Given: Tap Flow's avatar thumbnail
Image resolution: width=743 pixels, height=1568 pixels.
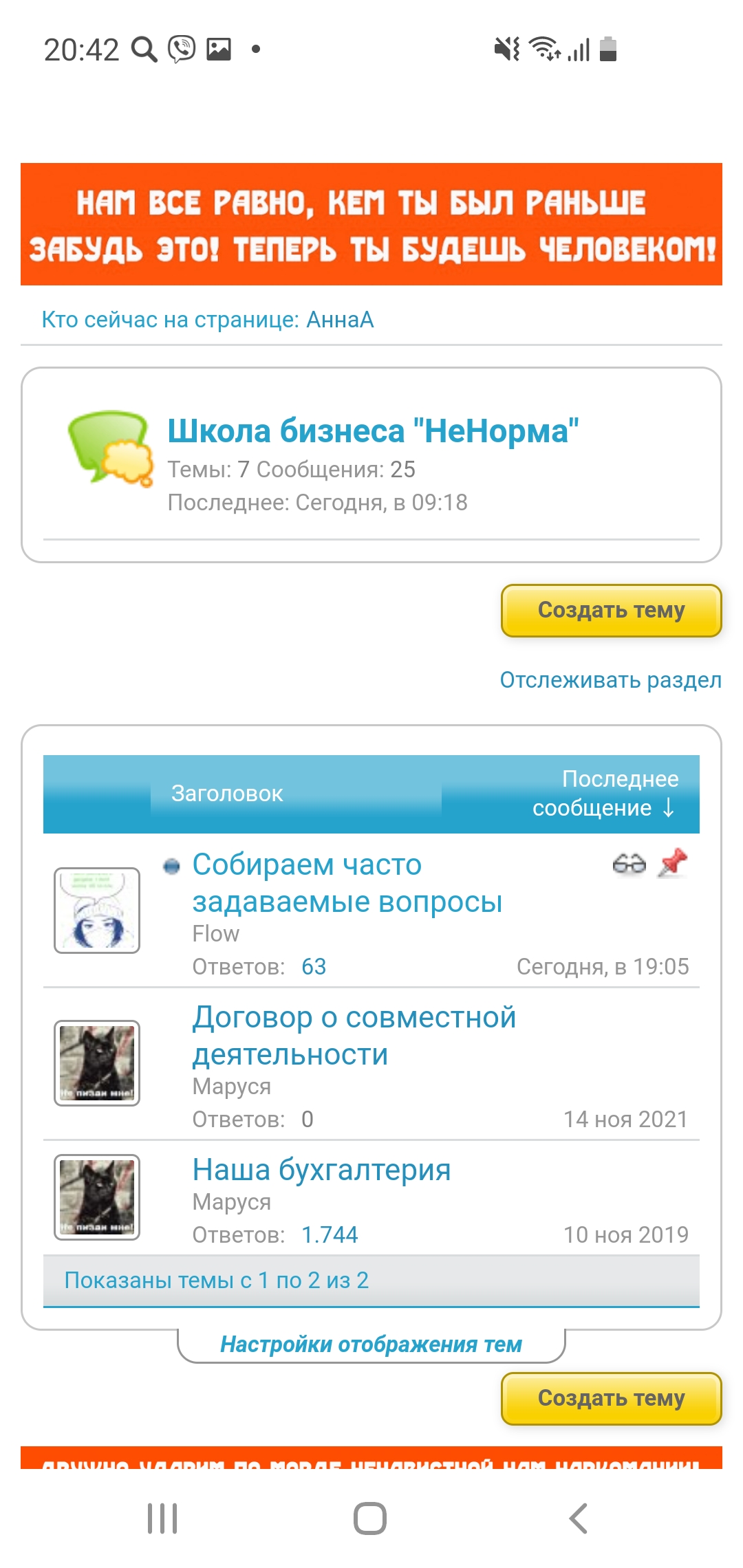Looking at the screenshot, I should pos(97,911).
